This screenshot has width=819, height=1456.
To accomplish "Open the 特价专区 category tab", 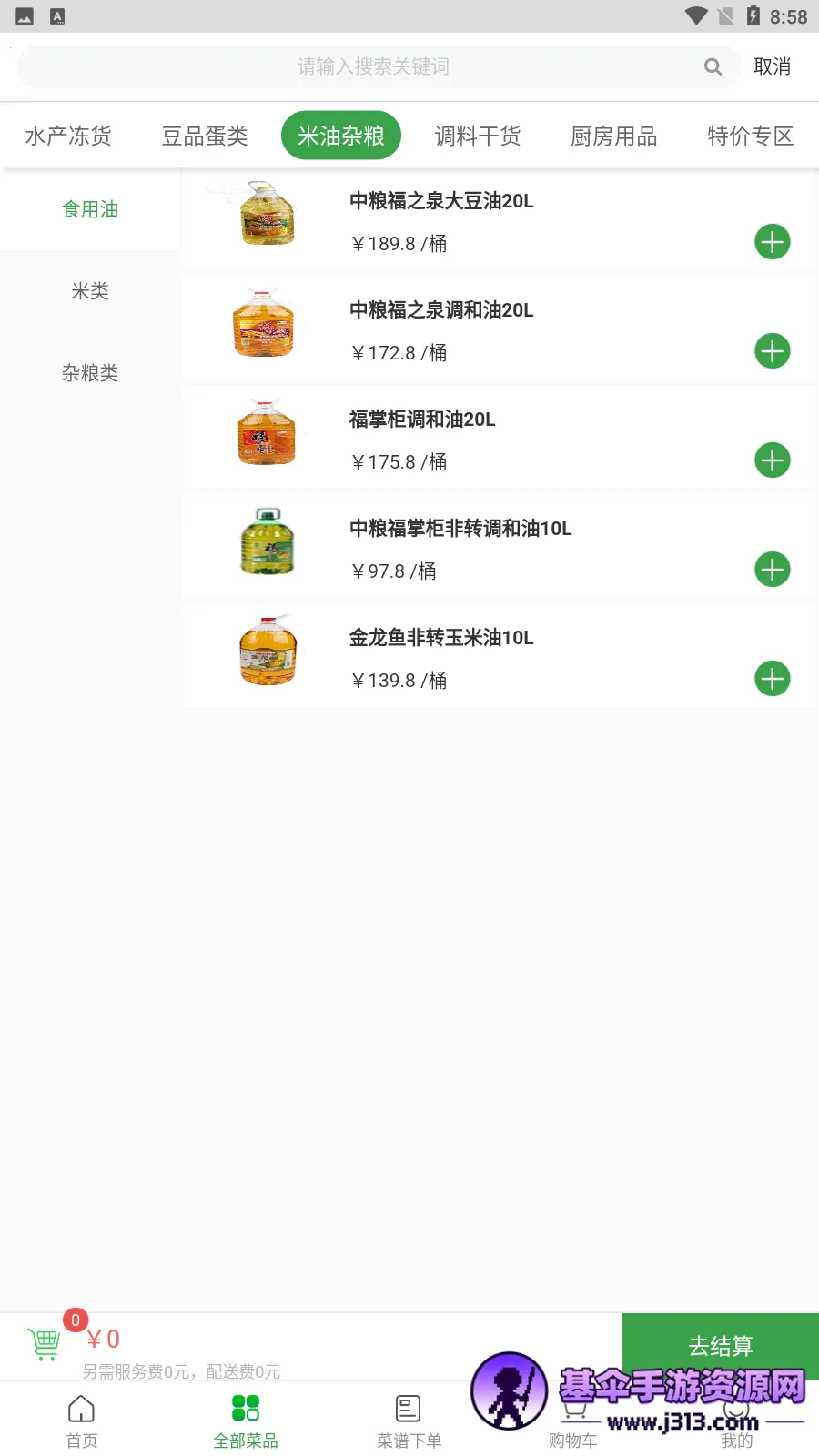I will coord(751,136).
